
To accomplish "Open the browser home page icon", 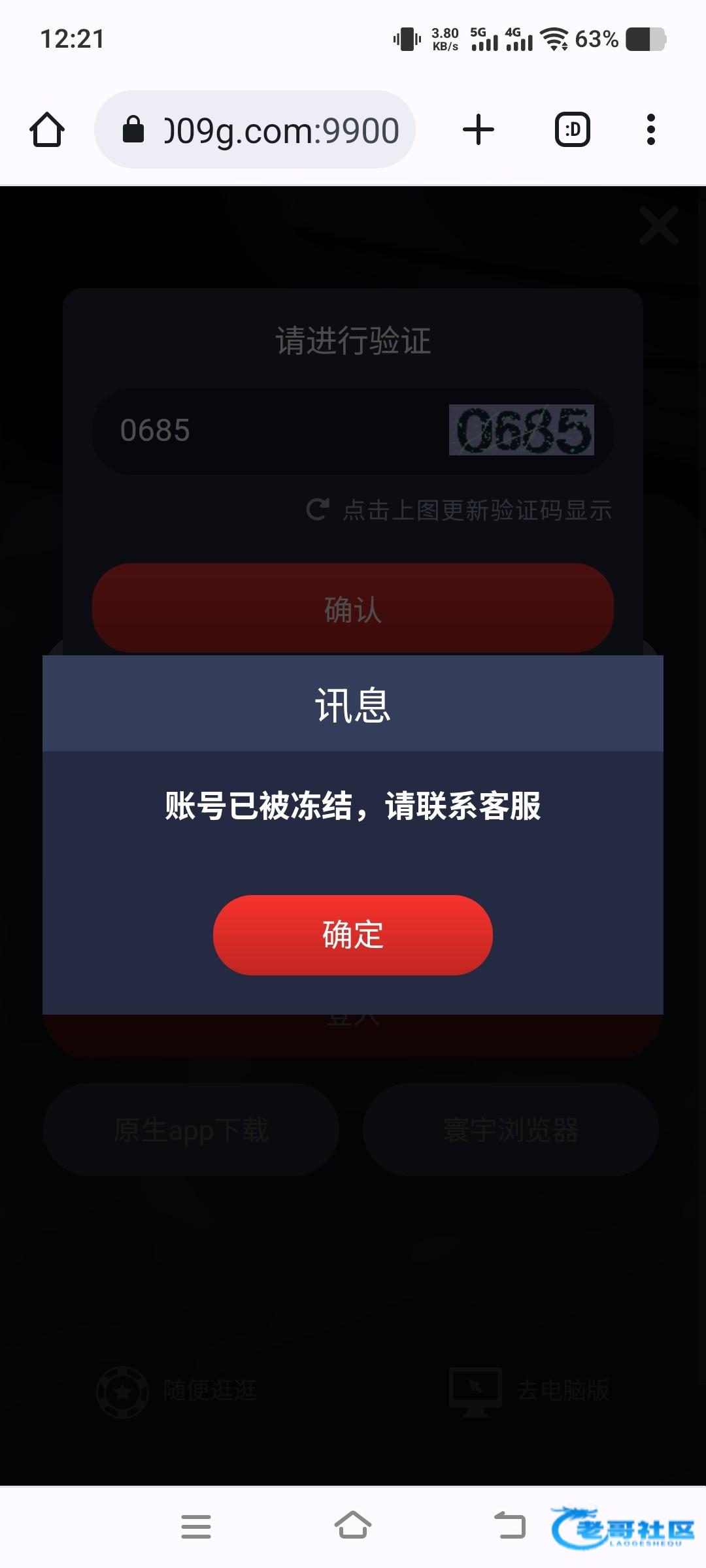I will (x=47, y=129).
